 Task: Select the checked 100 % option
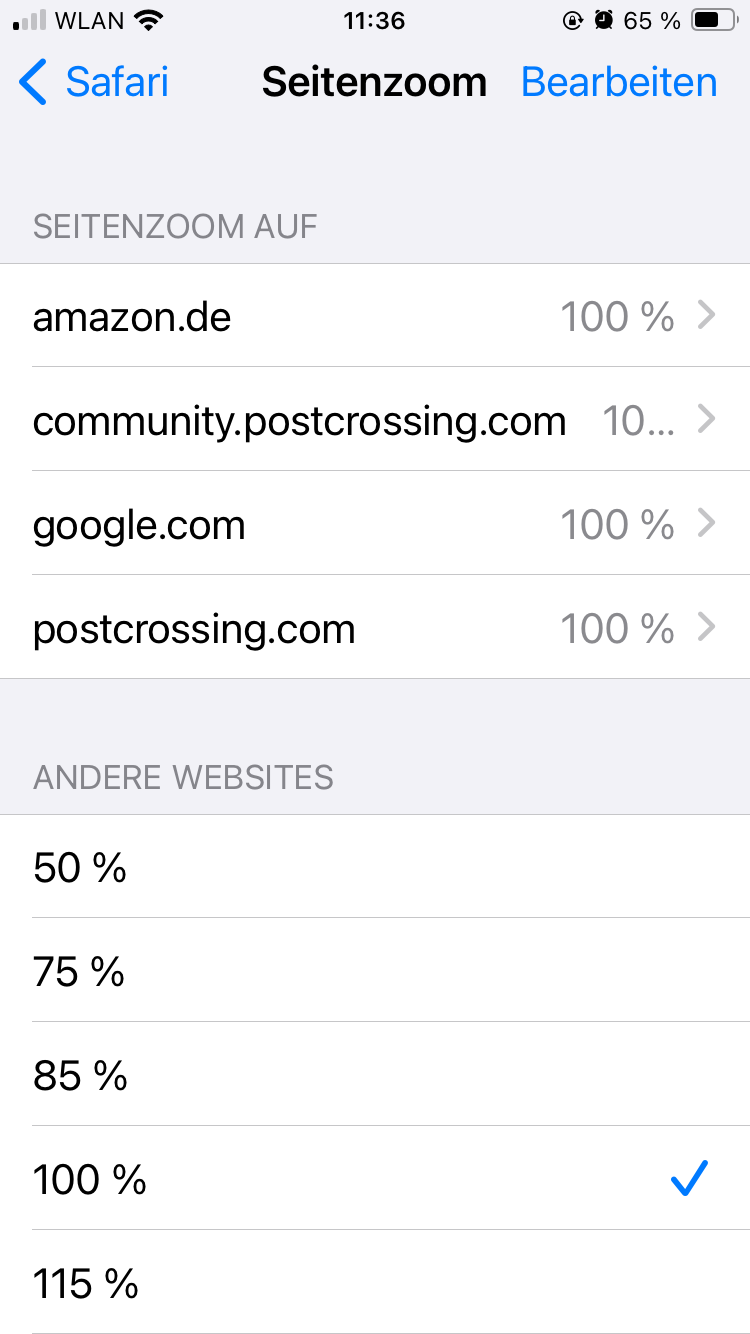(x=375, y=1179)
